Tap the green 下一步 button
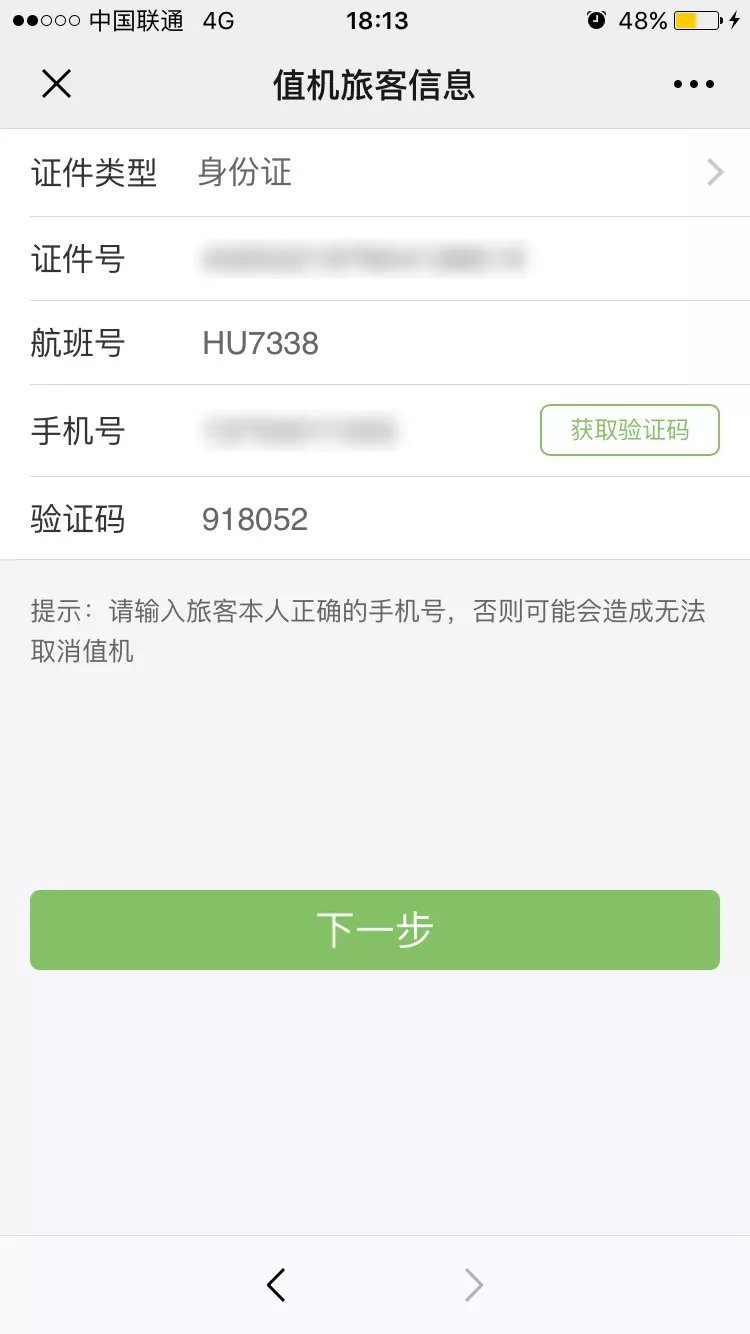Image resolution: width=750 pixels, height=1334 pixels. (375, 930)
